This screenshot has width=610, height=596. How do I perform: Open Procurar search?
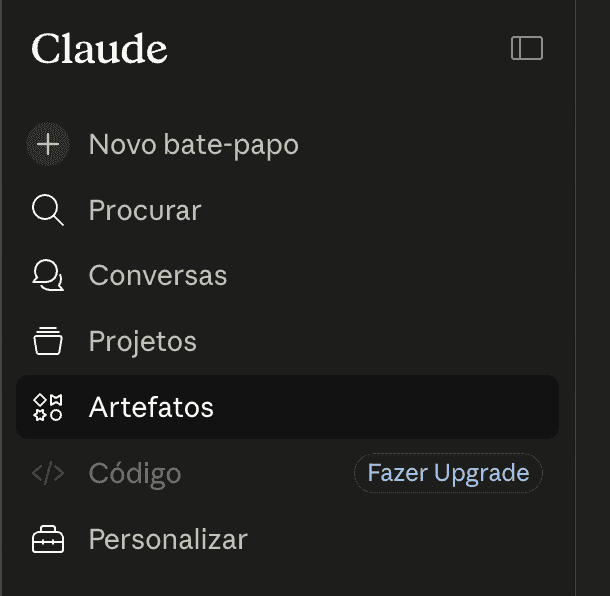click(x=287, y=210)
